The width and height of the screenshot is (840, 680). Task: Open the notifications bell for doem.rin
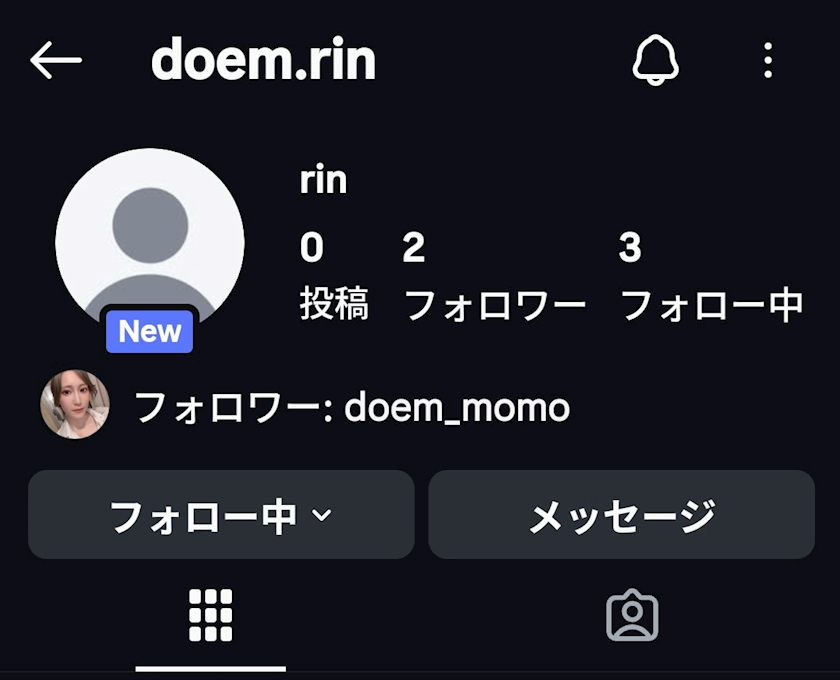coord(656,61)
